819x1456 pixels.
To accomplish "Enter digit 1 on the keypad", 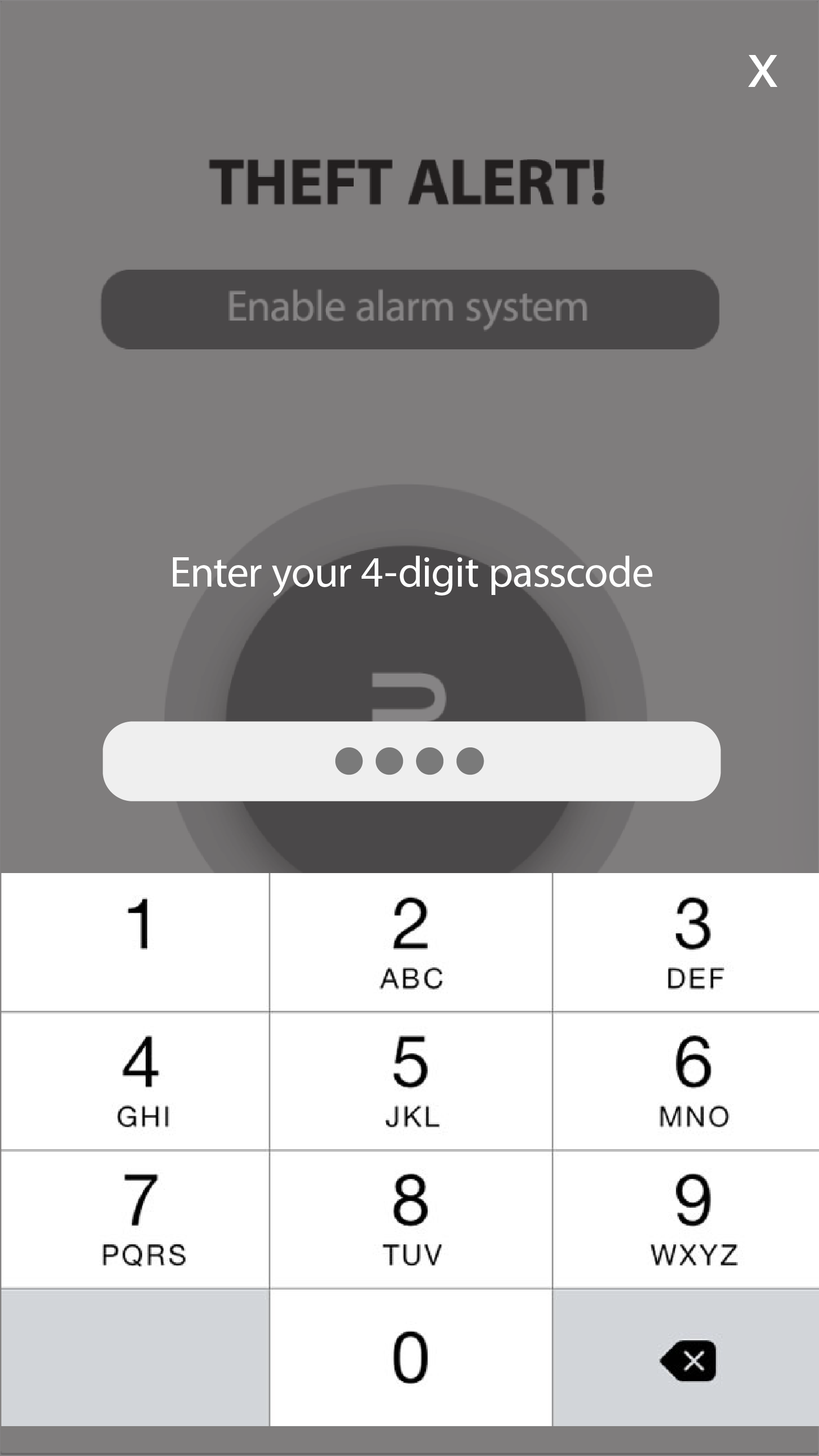I will point(136,942).
